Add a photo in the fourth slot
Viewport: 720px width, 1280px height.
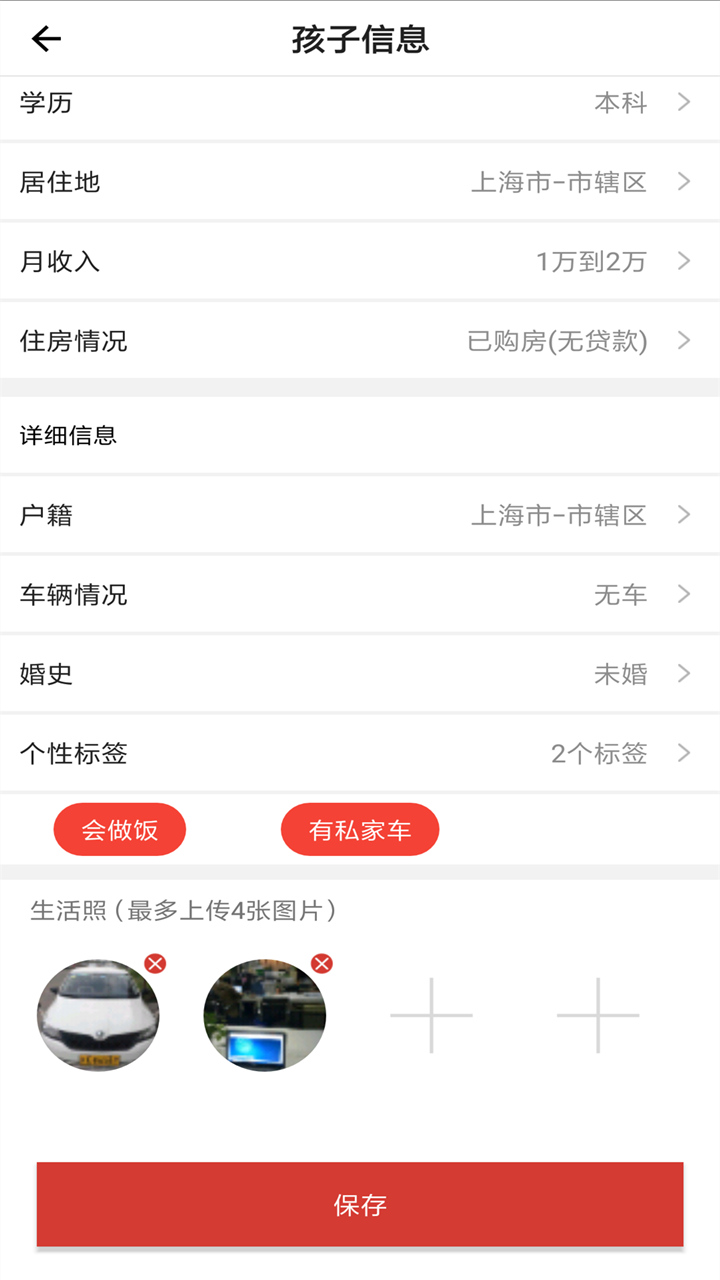(x=598, y=1015)
